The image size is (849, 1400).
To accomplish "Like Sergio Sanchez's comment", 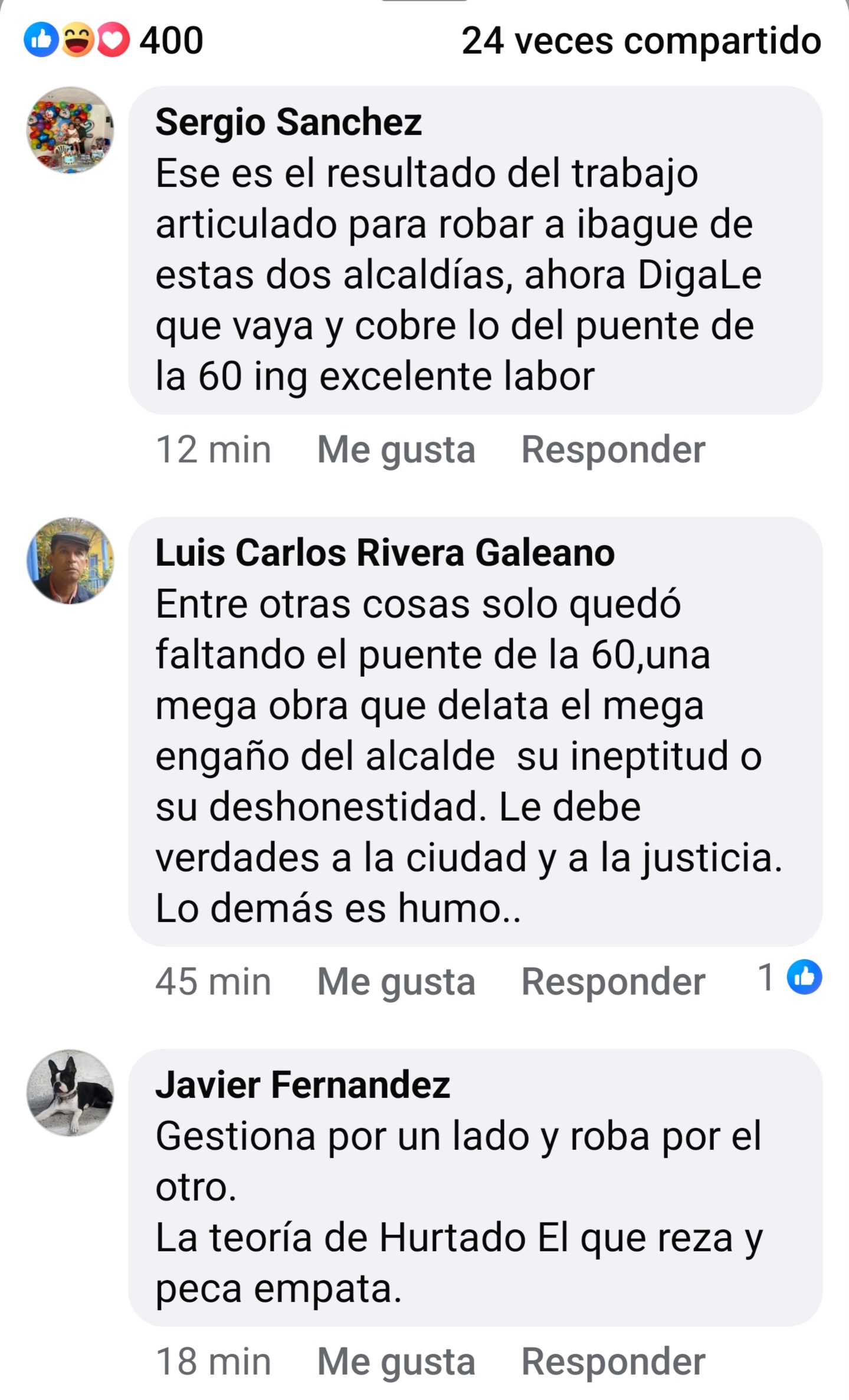I will coord(396,450).
